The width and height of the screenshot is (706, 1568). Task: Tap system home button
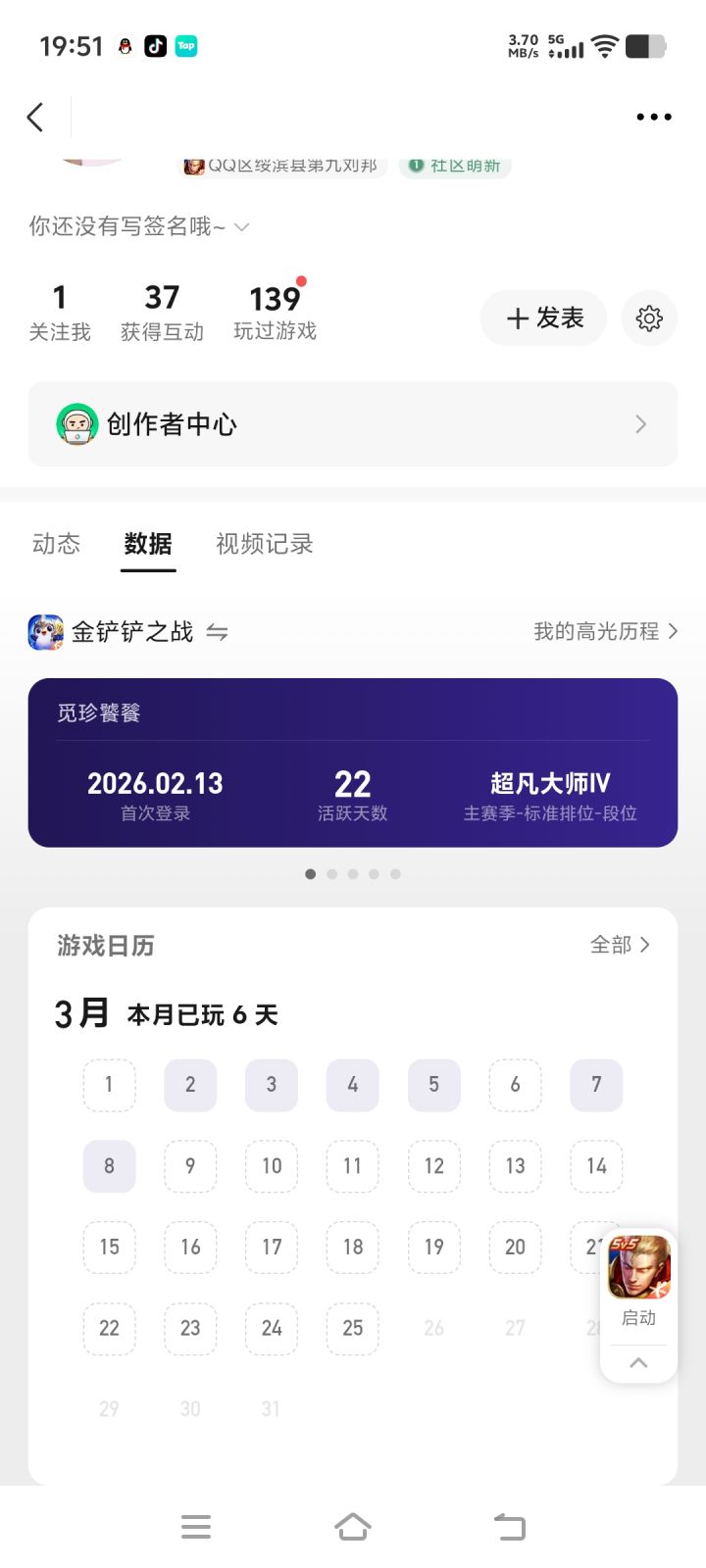(353, 1526)
